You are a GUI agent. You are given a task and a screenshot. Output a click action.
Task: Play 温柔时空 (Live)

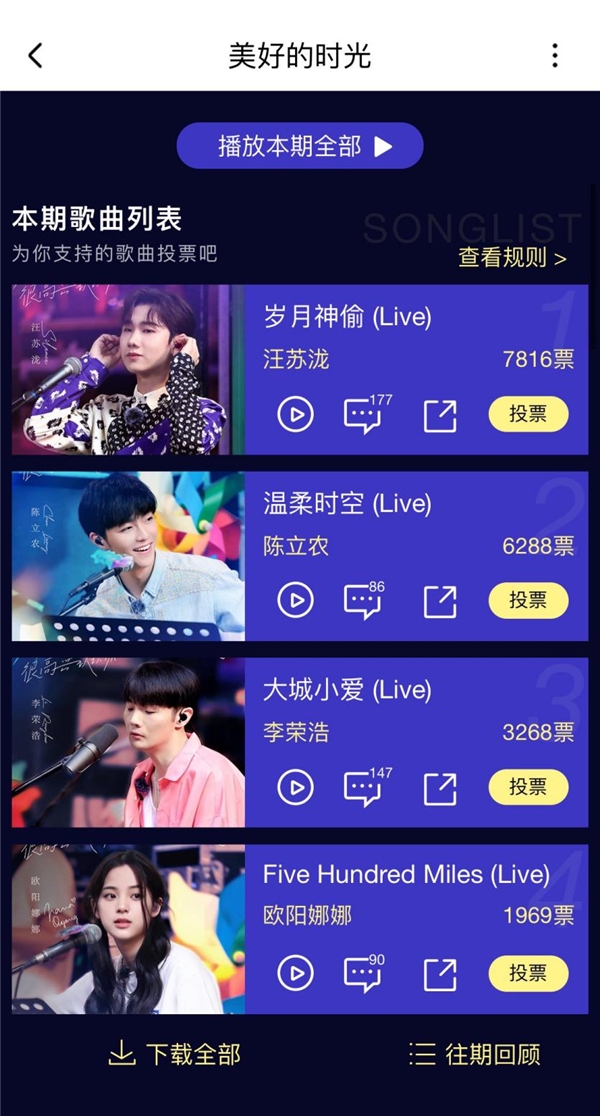[x=295, y=600]
